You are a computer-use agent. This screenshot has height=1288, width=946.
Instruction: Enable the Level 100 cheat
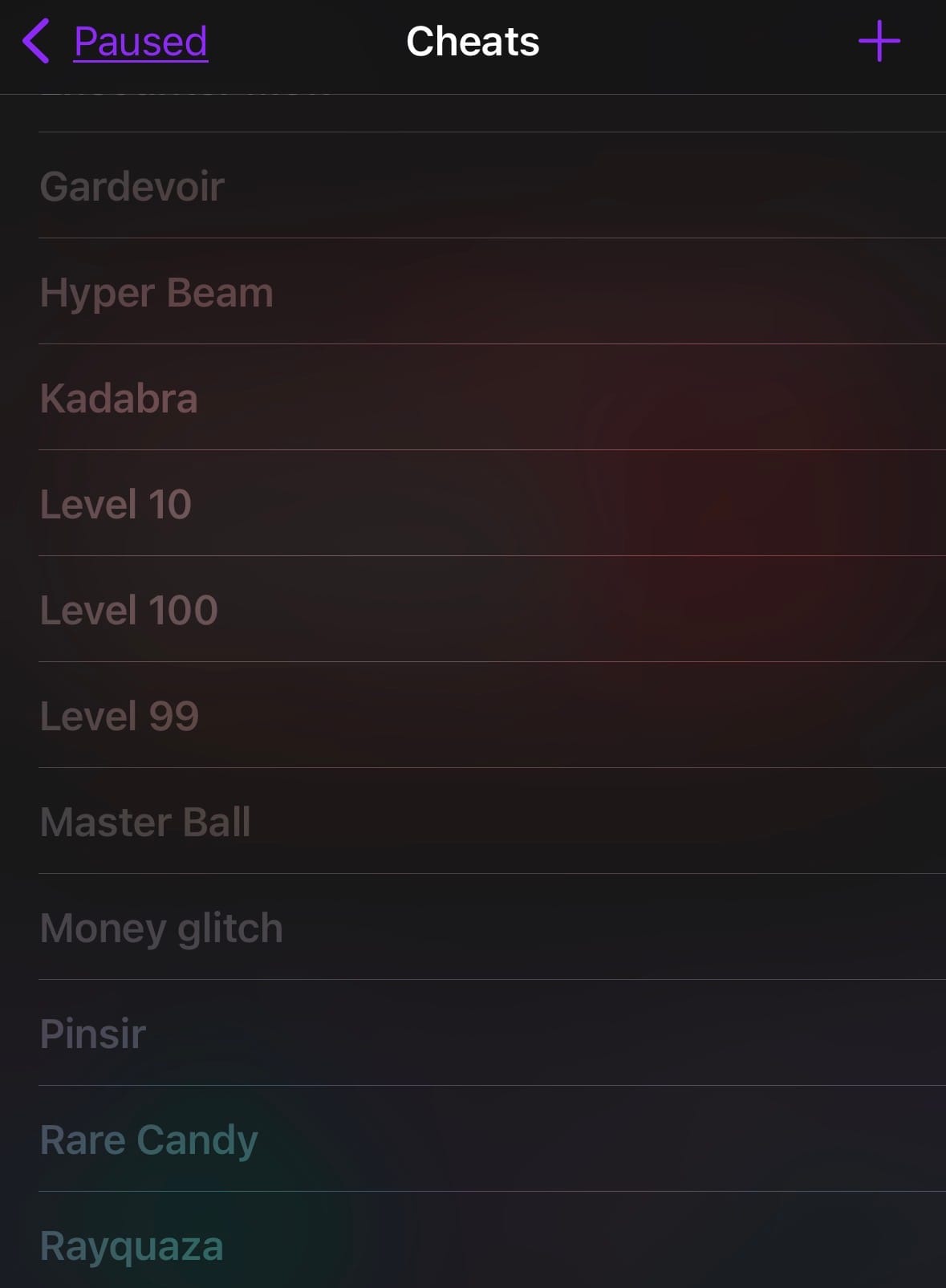point(321,608)
